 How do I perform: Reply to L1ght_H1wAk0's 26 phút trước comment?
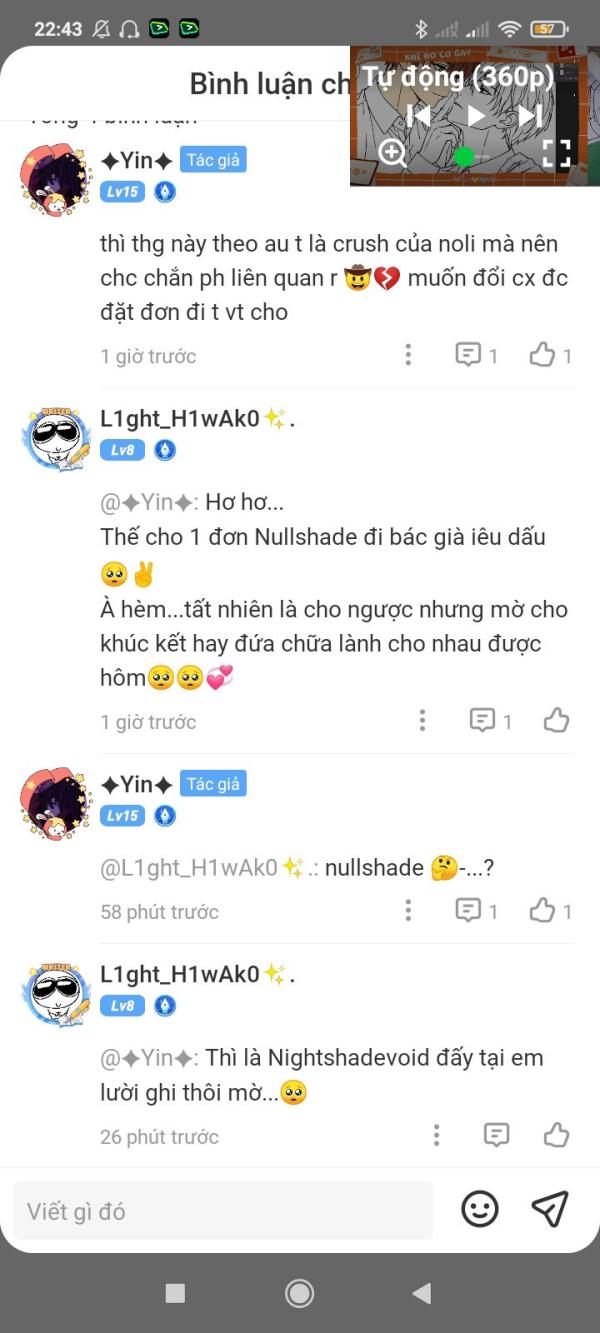496,1135
